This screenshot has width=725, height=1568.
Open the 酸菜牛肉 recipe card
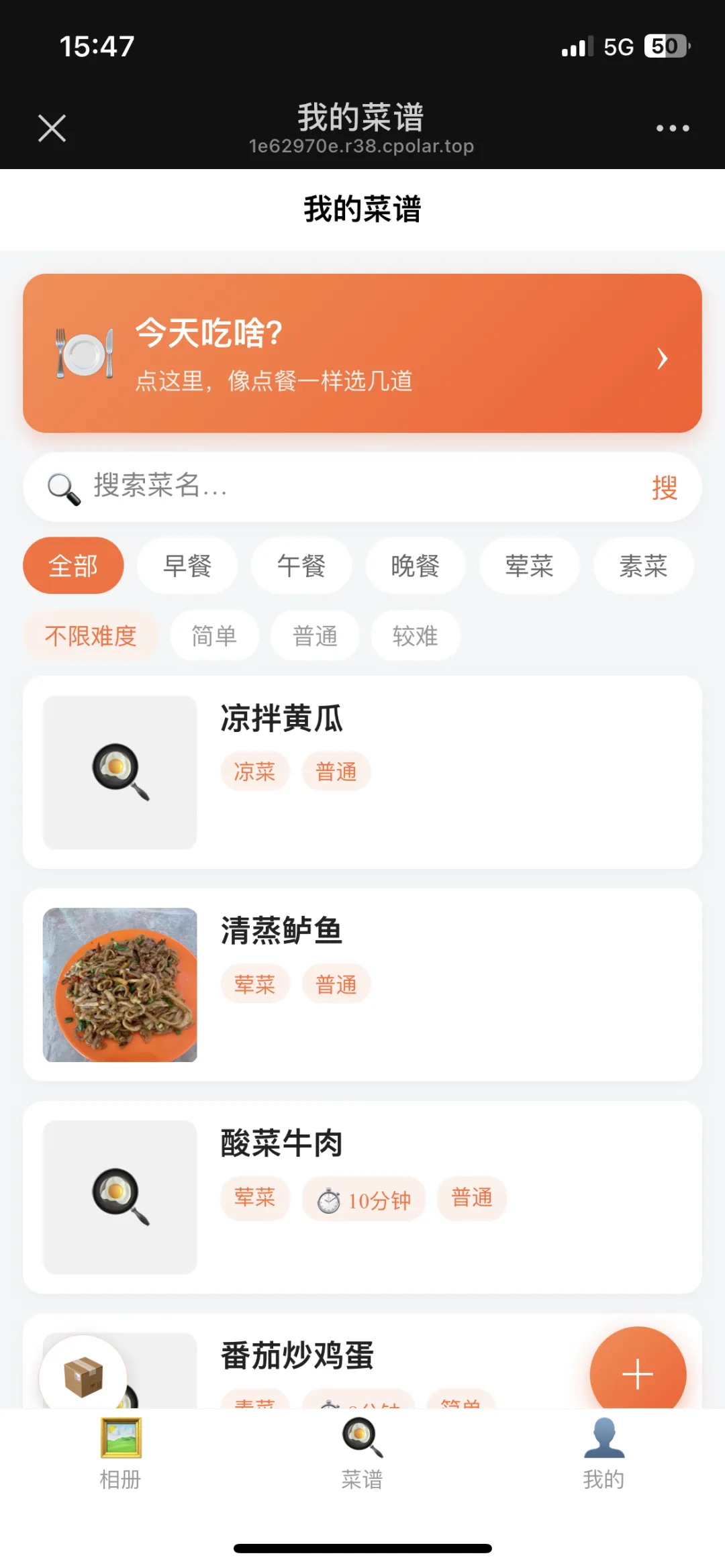(x=362, y=1198)
